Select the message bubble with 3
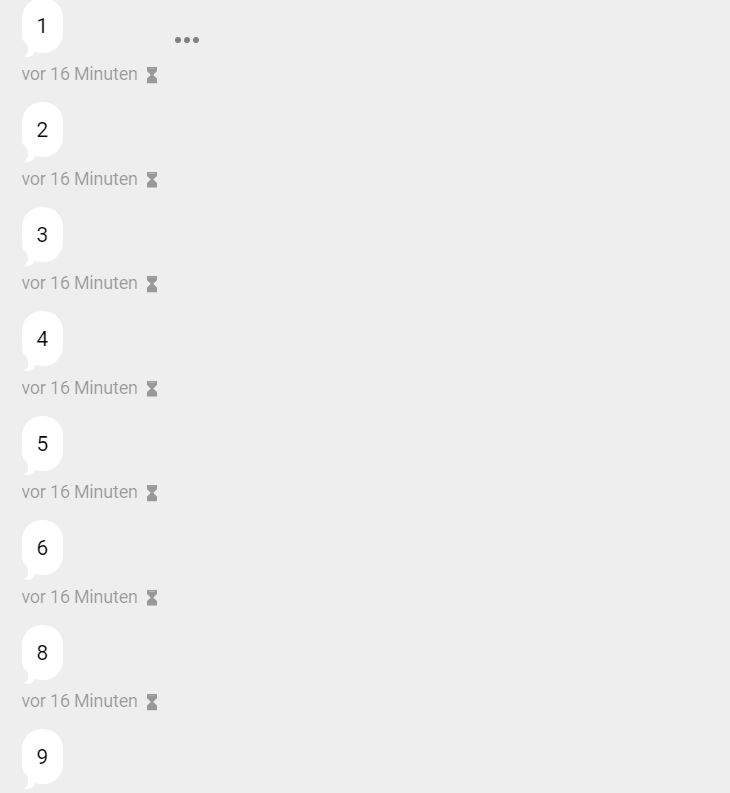 (x=42, y=235)
